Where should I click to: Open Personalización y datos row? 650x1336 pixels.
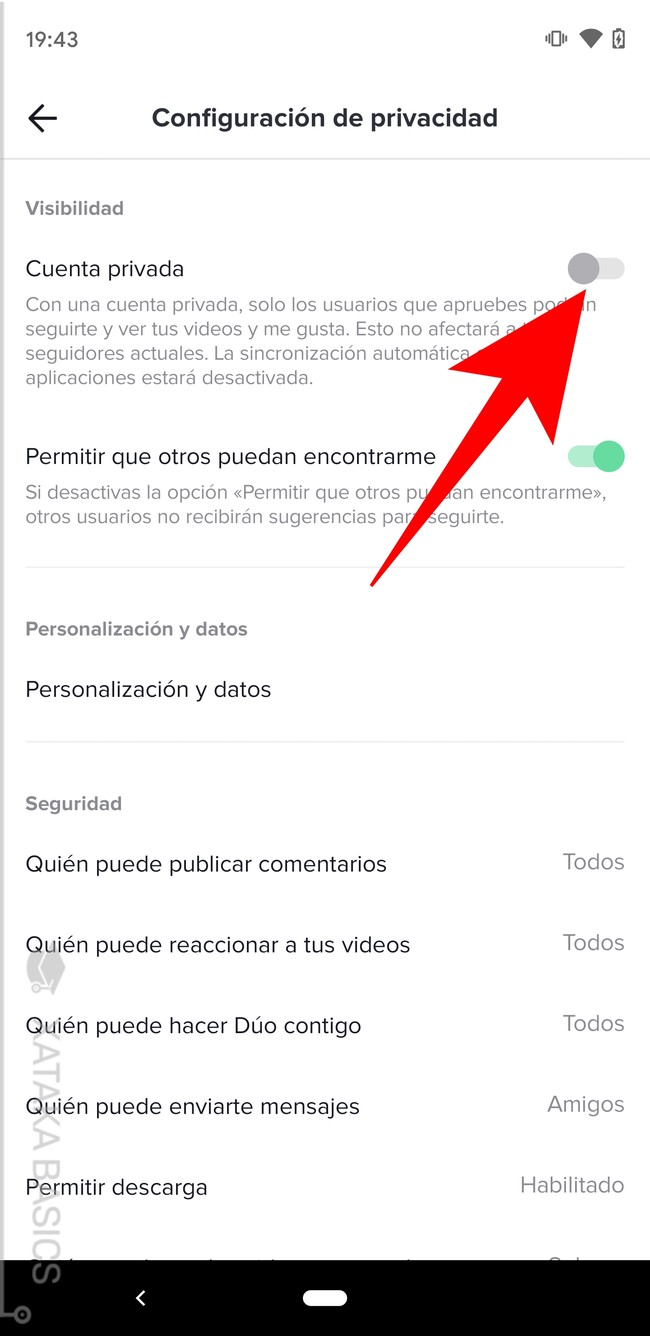tap(148, 690)
